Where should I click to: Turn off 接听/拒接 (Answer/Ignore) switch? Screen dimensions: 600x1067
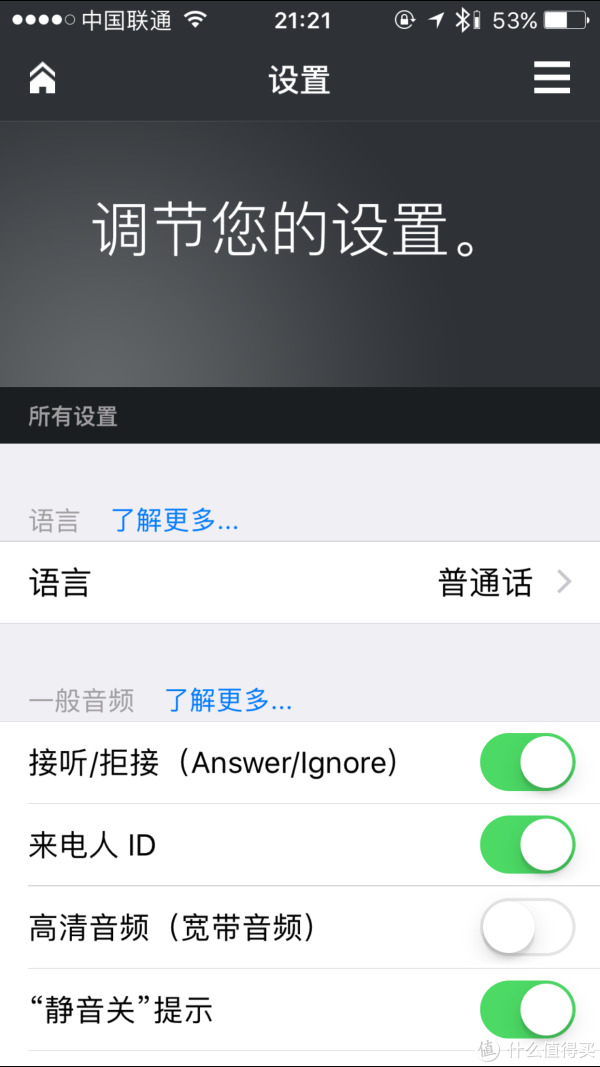pyautogui.click(x=528, y=762)
